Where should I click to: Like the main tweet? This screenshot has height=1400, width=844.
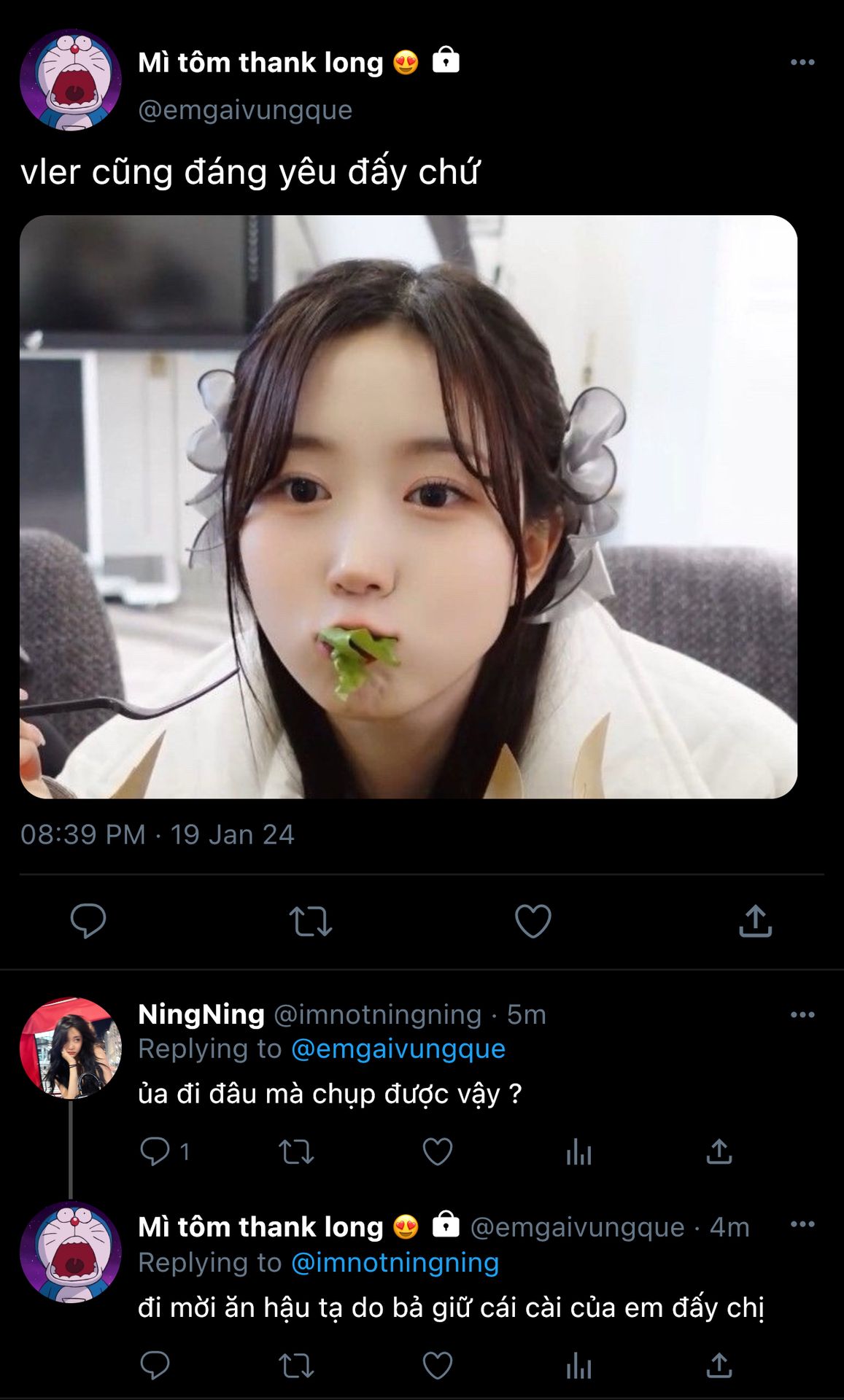click(533, 921)
